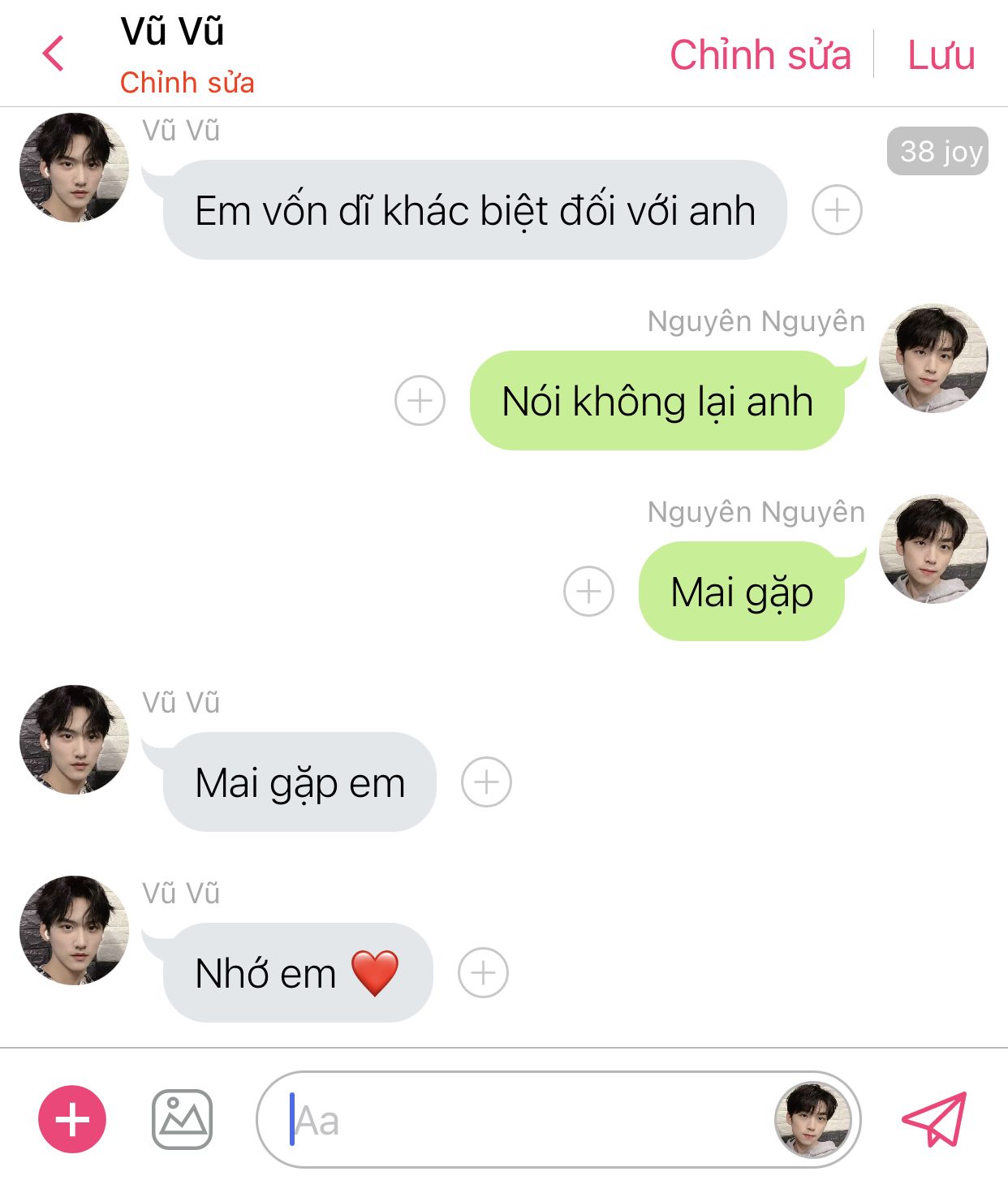The image size is (1008, 1193).
Task: Select the "Em vốn dĩ khác biệt đối với anh" bubble
Action: [475, 211]
